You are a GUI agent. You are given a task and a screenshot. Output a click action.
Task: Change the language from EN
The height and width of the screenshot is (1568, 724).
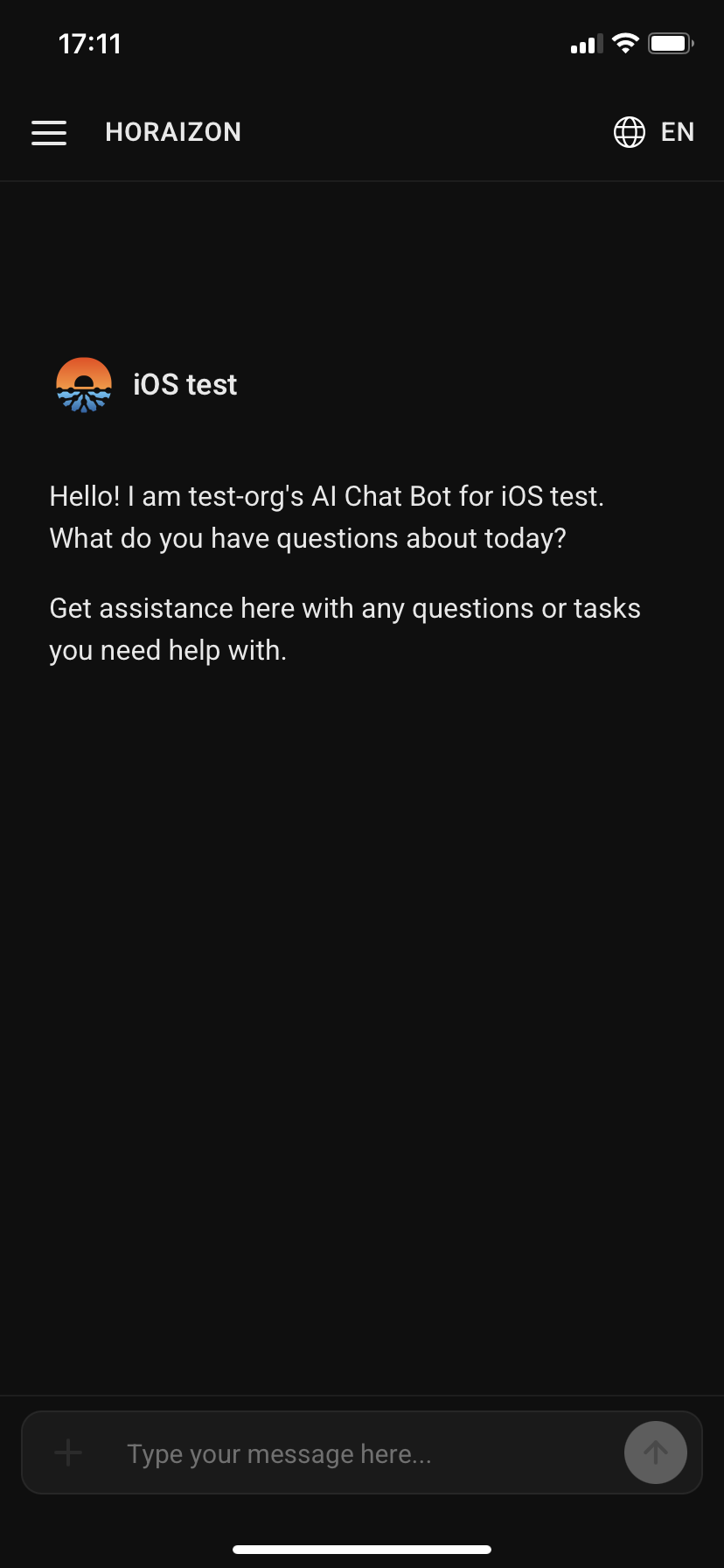(x=654, y=132)
